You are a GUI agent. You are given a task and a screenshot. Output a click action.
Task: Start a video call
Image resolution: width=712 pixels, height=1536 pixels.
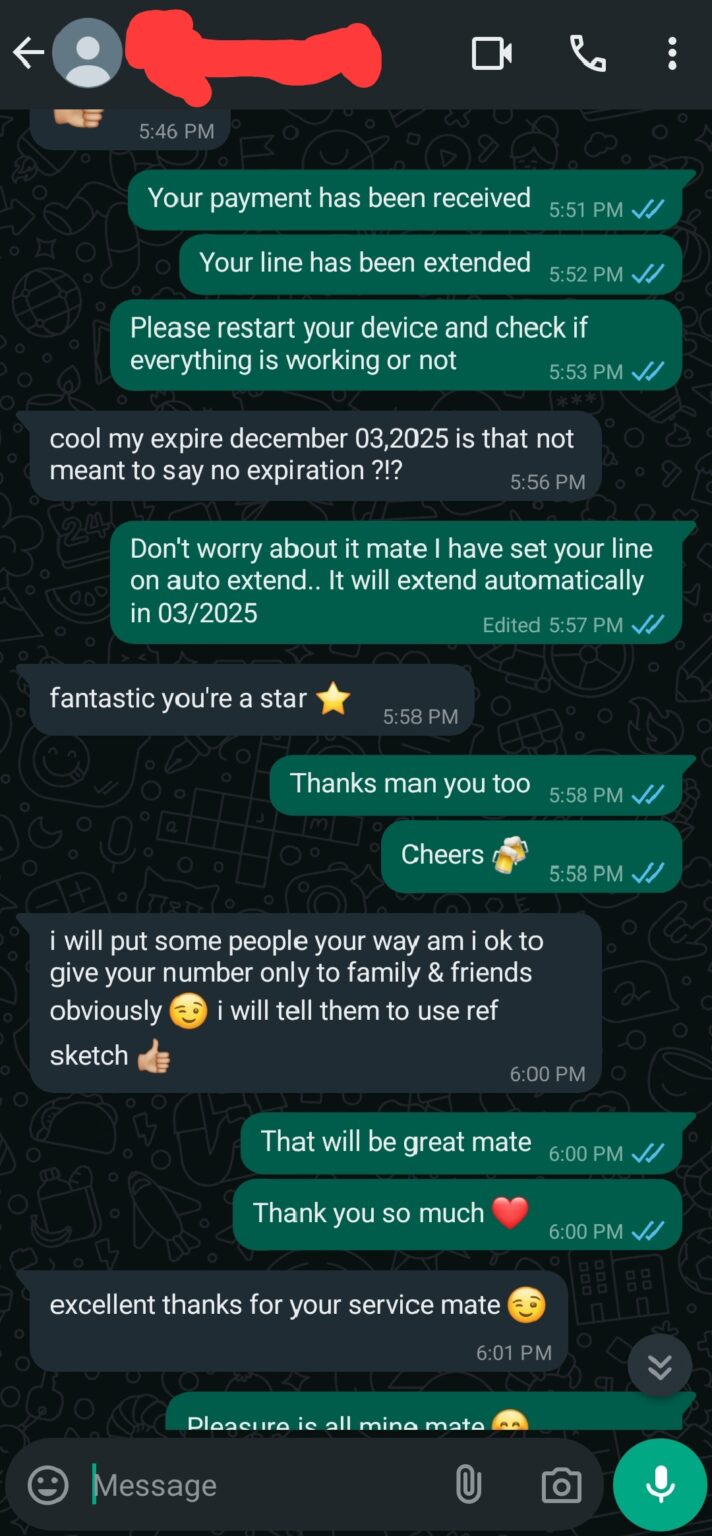pyautogui.click(x=491, y=53)
